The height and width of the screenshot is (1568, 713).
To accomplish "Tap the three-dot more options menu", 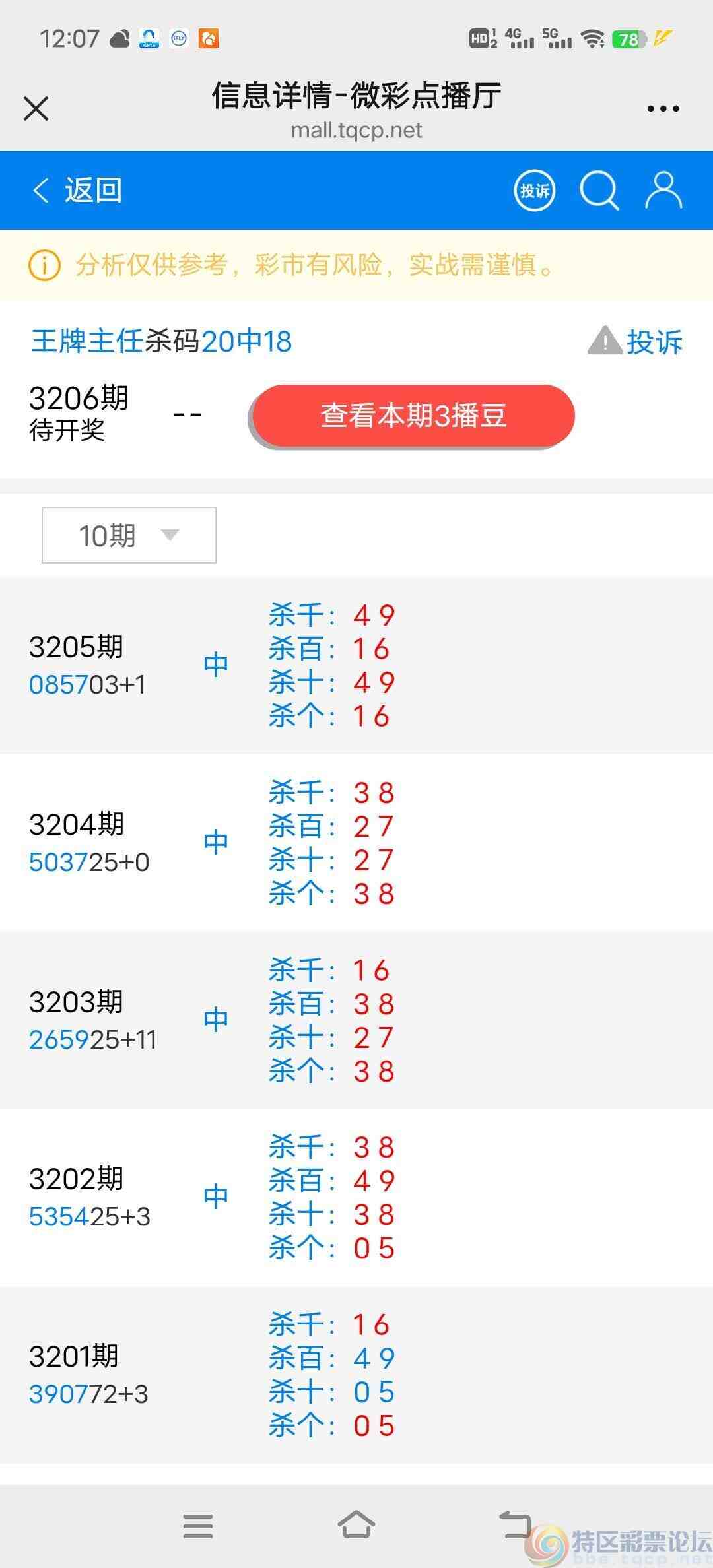I will 663,108.
